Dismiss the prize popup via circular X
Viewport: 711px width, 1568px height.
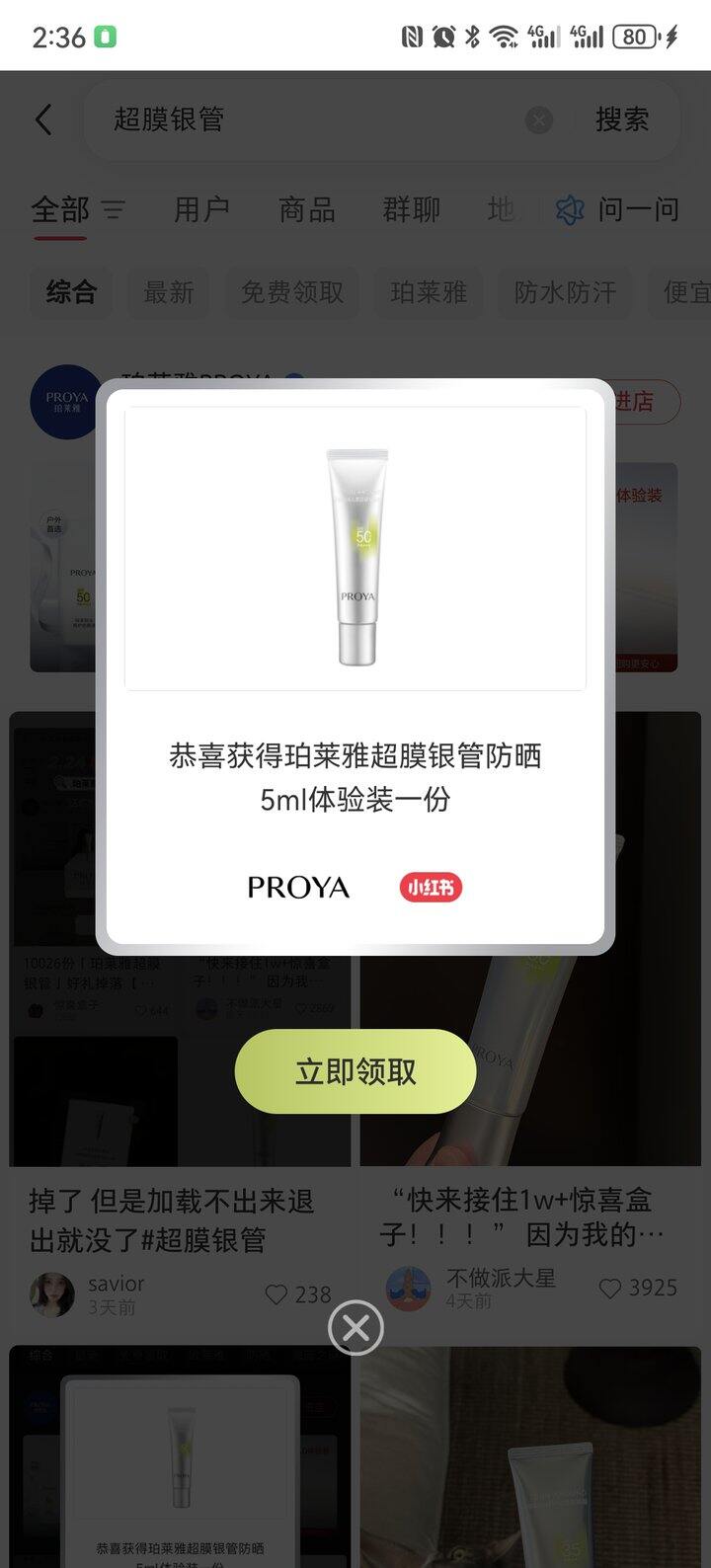[355, 1328]
